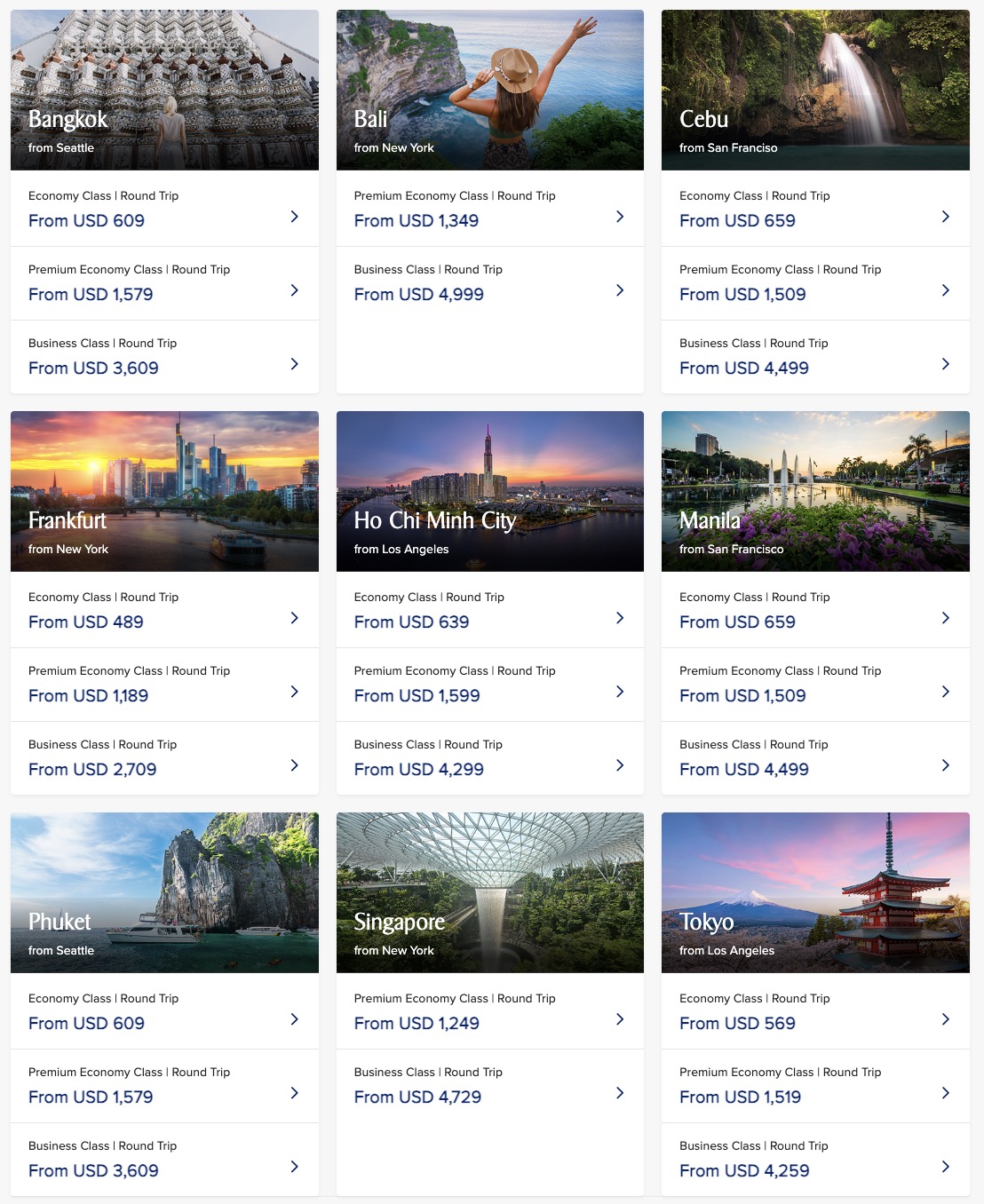Select the Frankfurt skyline image

click(165, 490)
